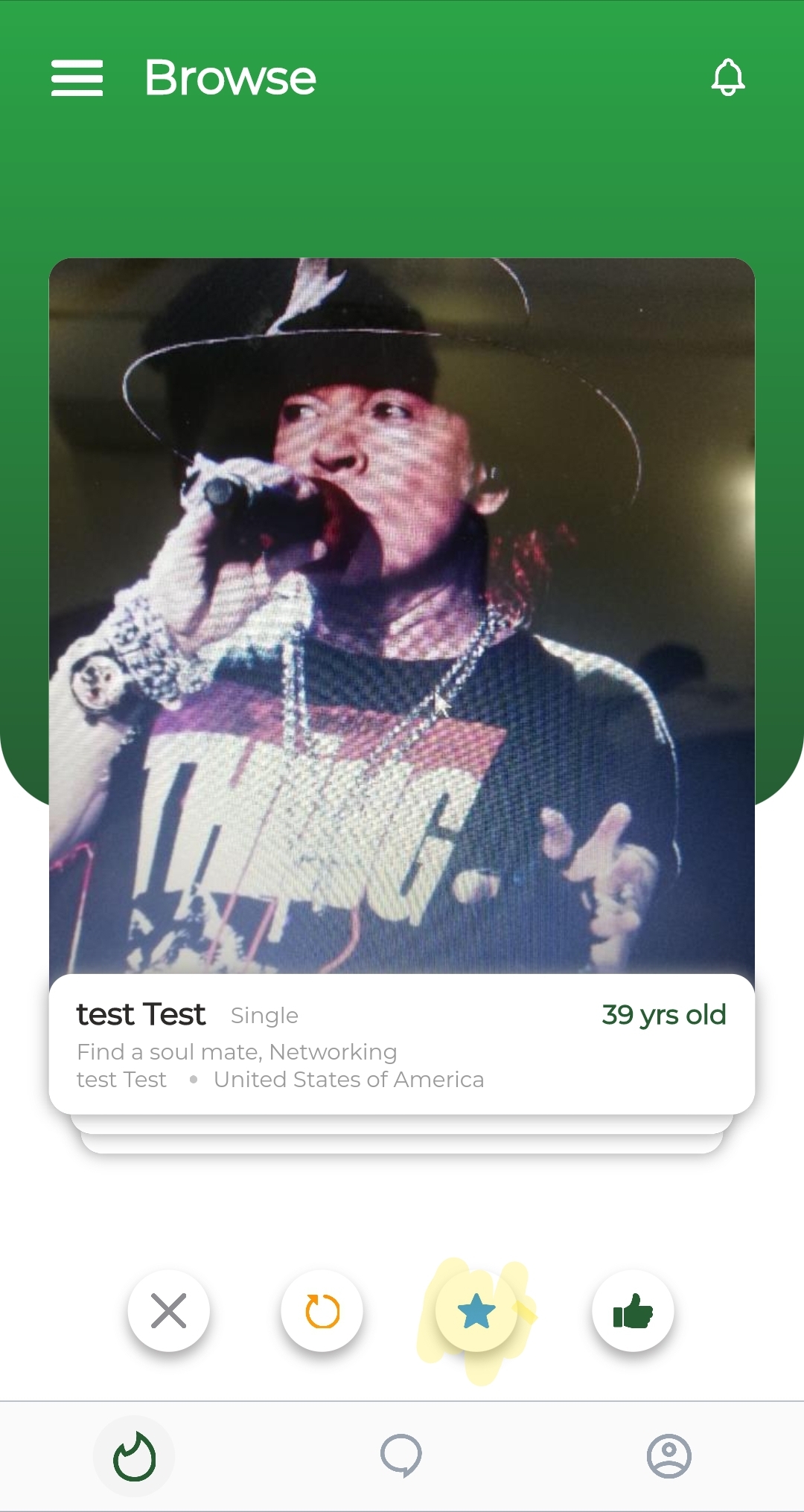
Task: Switch to the chat messages tab
Action: click(401, 1456)
